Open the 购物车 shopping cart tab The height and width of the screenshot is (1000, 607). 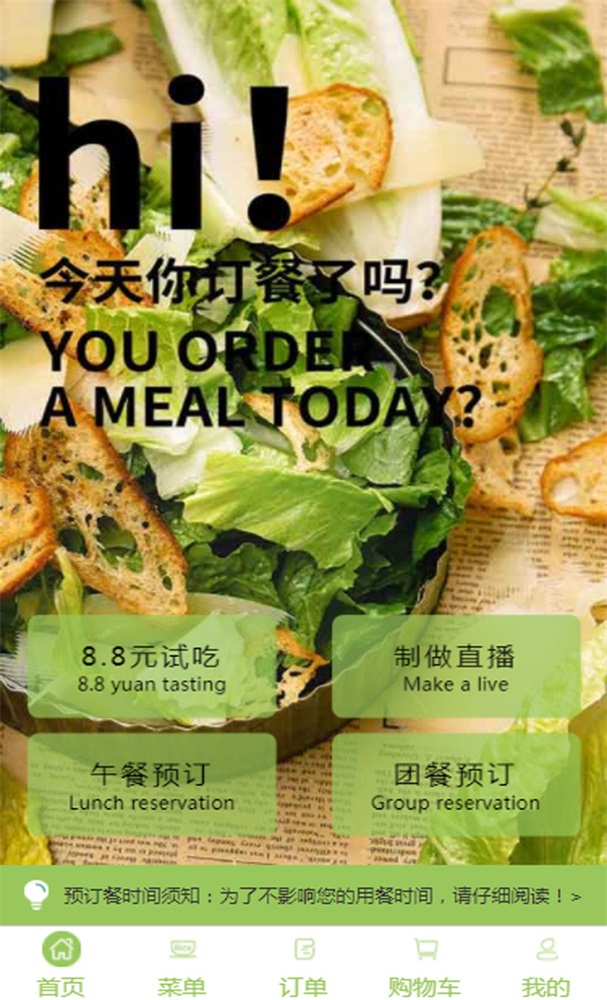pos(425,964)
